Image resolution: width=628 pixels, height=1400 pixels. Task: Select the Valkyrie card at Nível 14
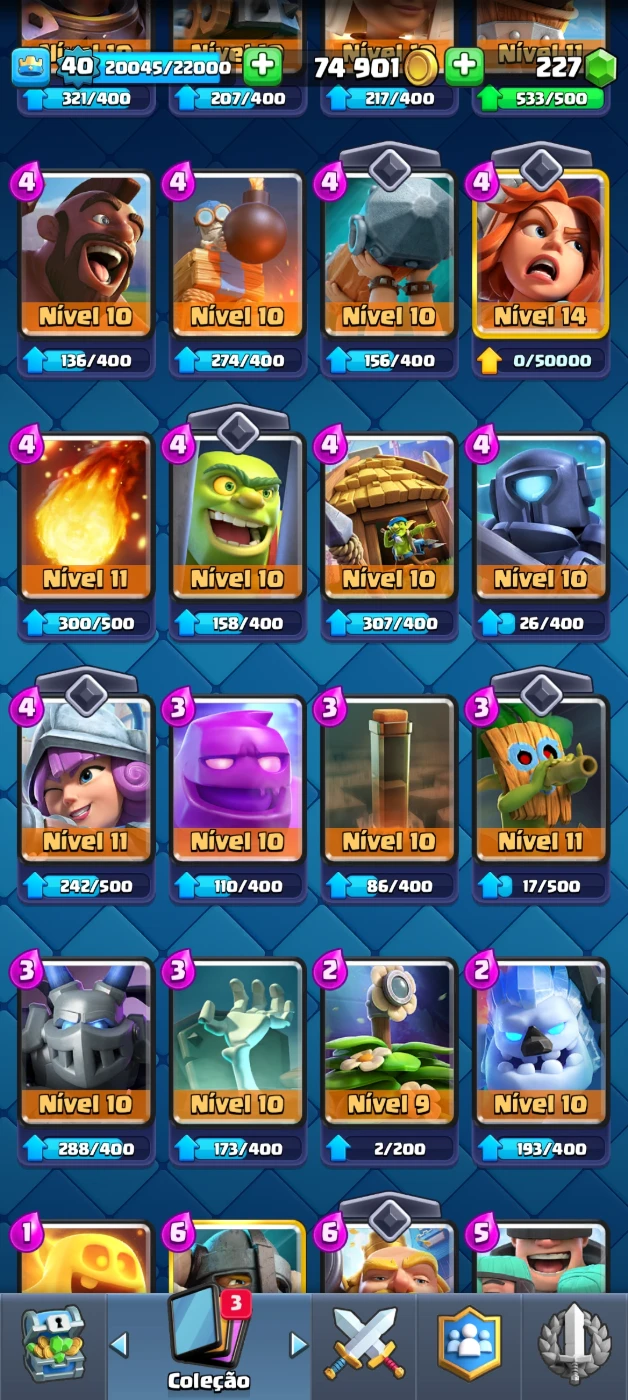pos(540,255)
